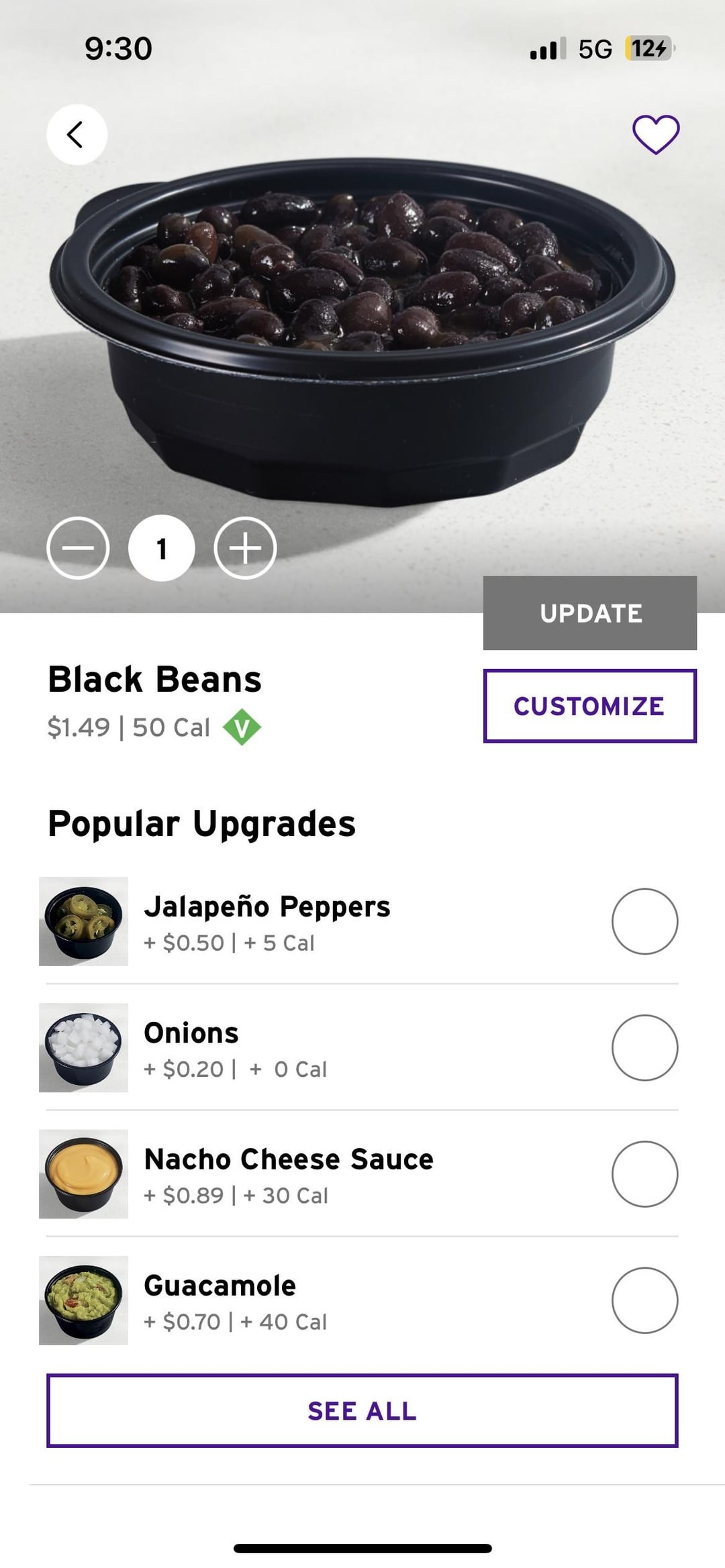The width and height of the screenshot is (725, 1568).
Task: Add the Guacamole upgrade
Action: point(644,1300)
